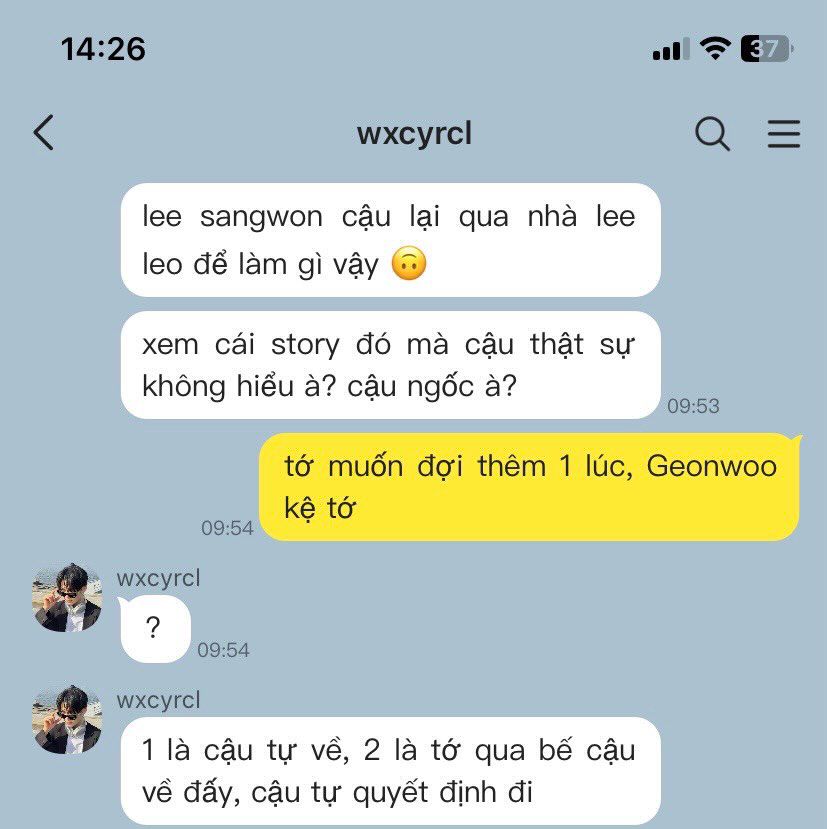
Task: View wxcyrcl's profile photo beside "1 là cậu tự về"
Action: [68, 719]
